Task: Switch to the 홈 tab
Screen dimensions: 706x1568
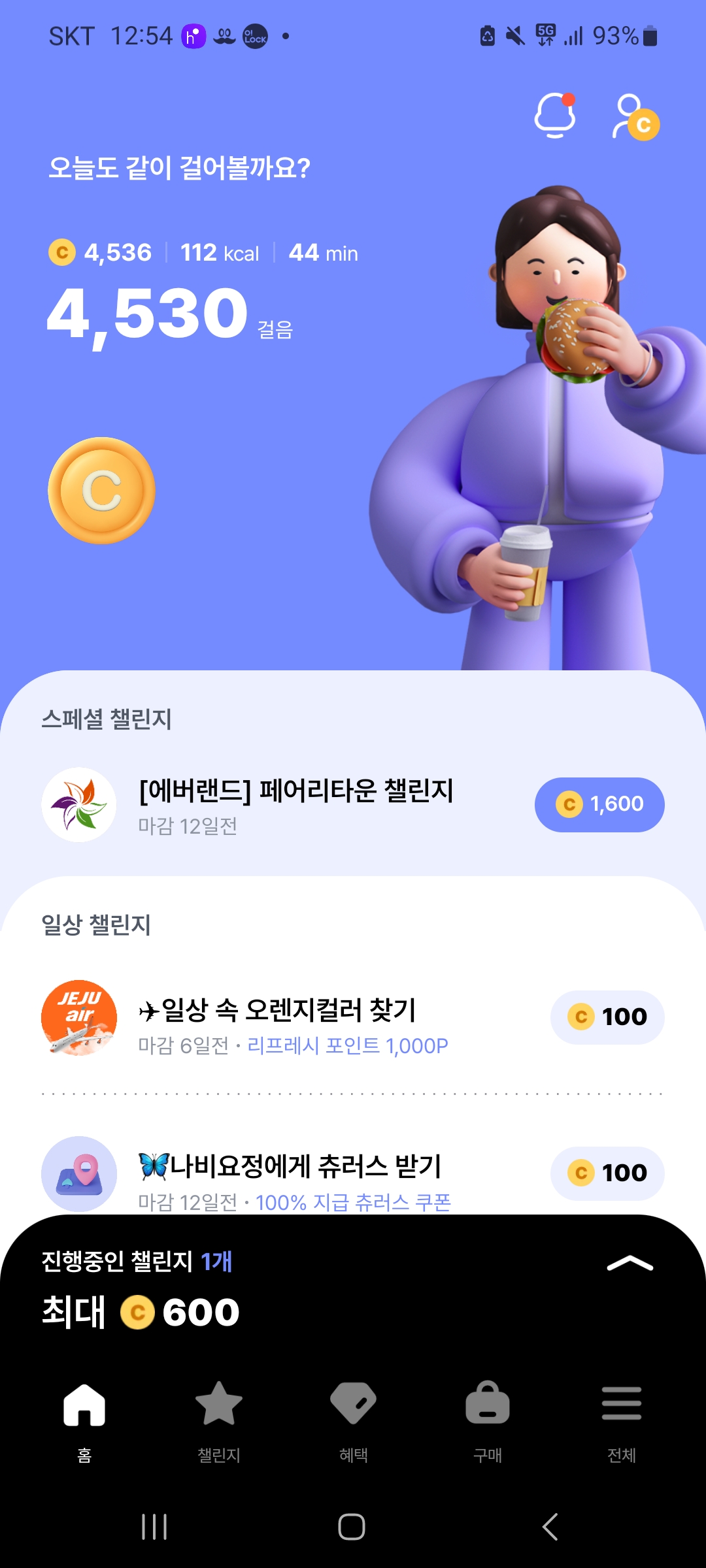Action: coord(84,1418)
